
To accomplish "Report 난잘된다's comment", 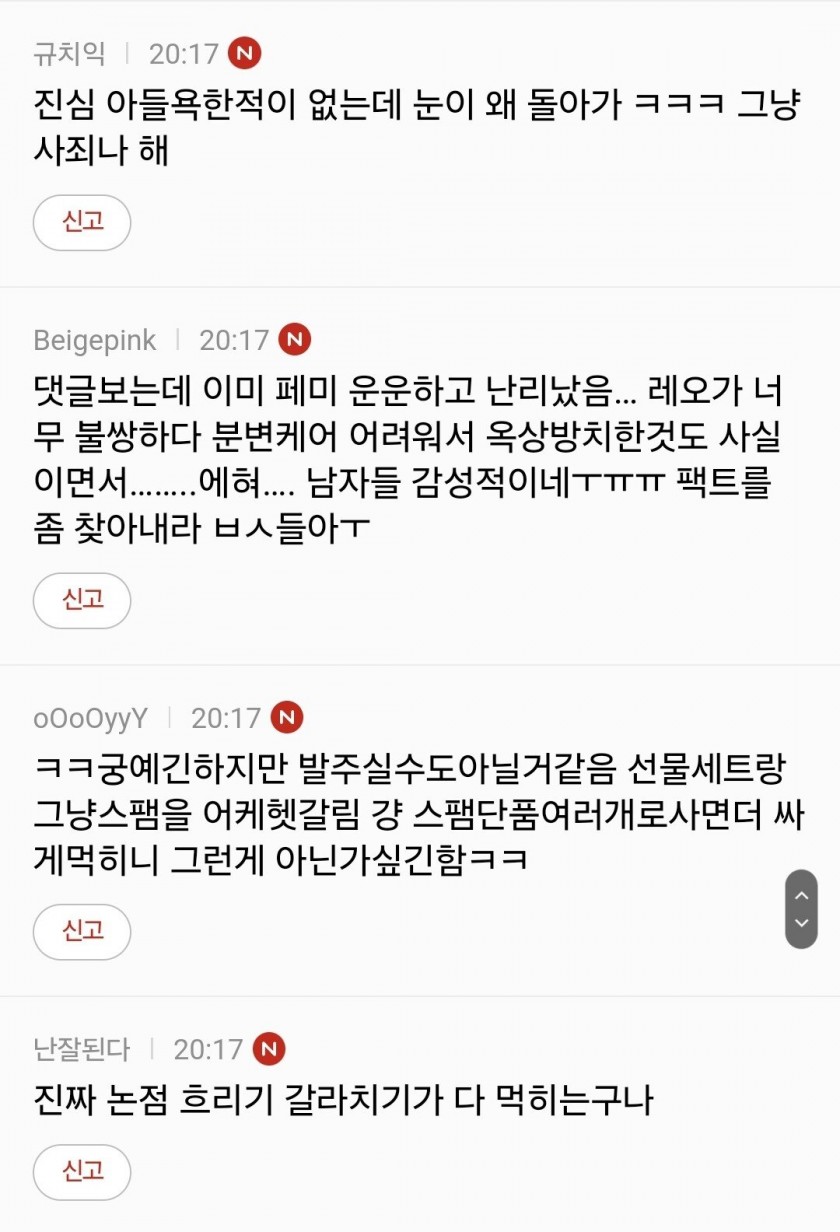I will (82, 1172).
